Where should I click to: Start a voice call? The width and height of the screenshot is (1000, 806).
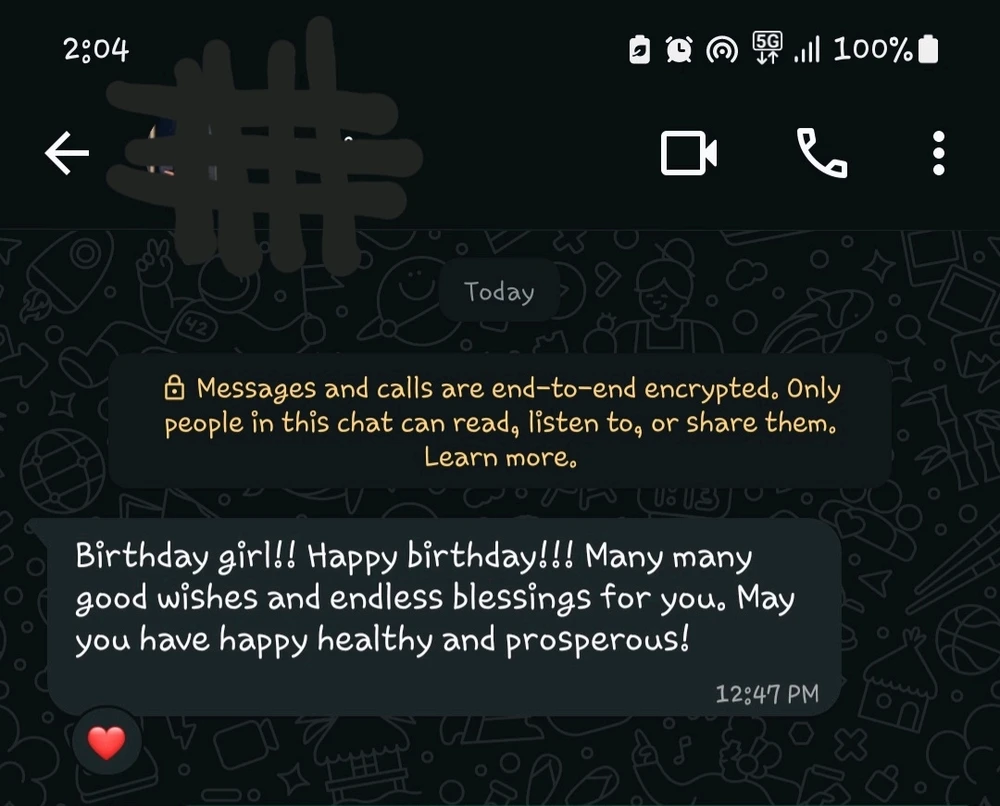coord(821,154)
